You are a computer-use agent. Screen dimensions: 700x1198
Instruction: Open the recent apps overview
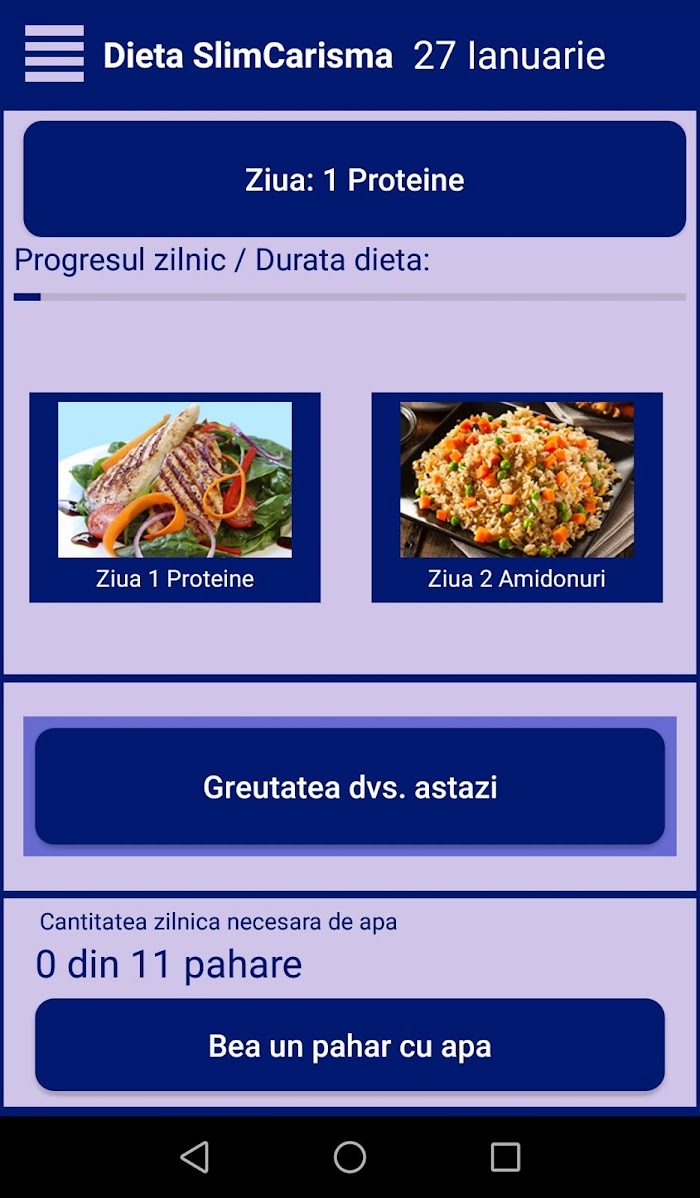[505, 1157]
